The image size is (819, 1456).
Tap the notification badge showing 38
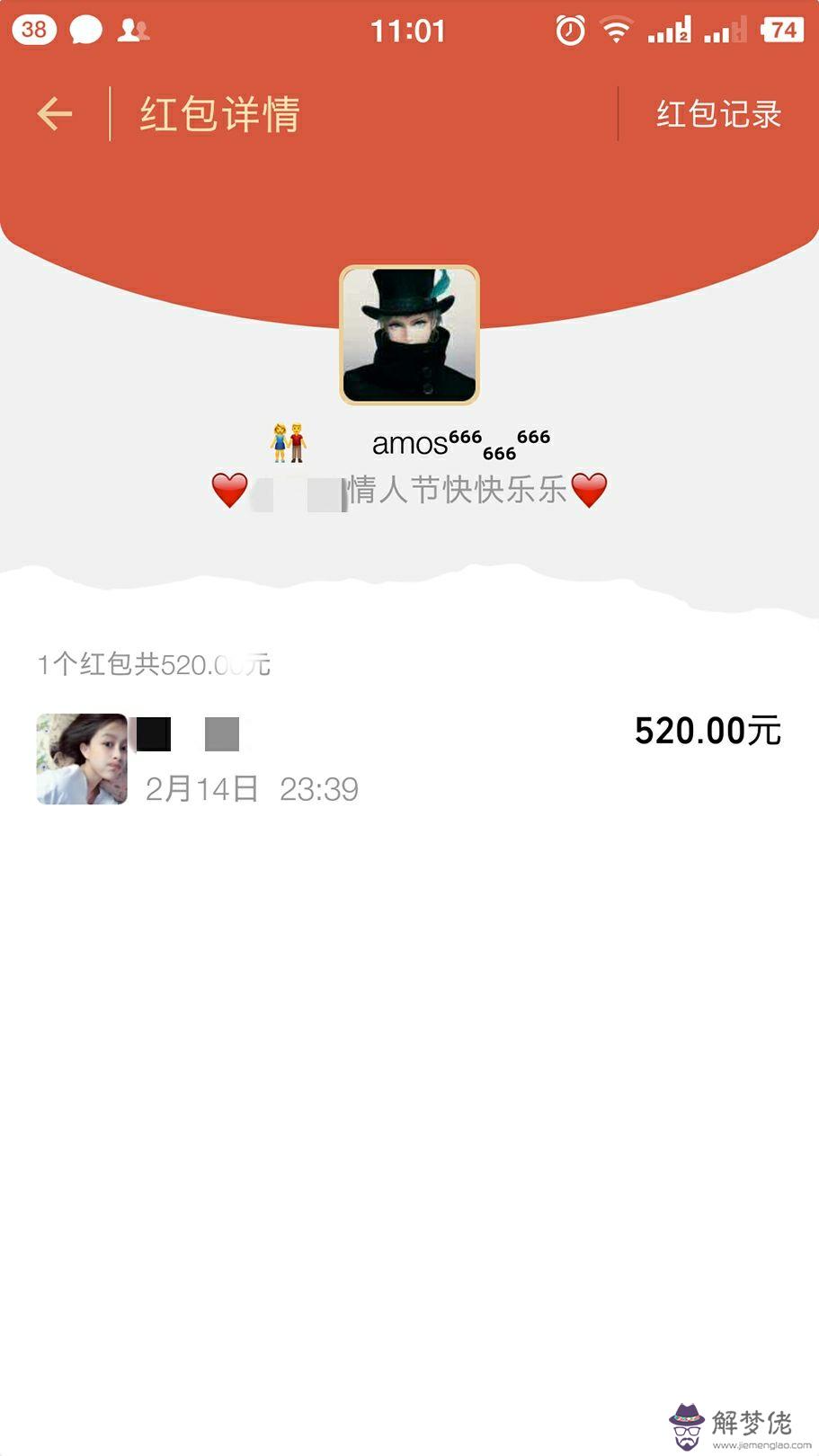(x=34, y=30)
